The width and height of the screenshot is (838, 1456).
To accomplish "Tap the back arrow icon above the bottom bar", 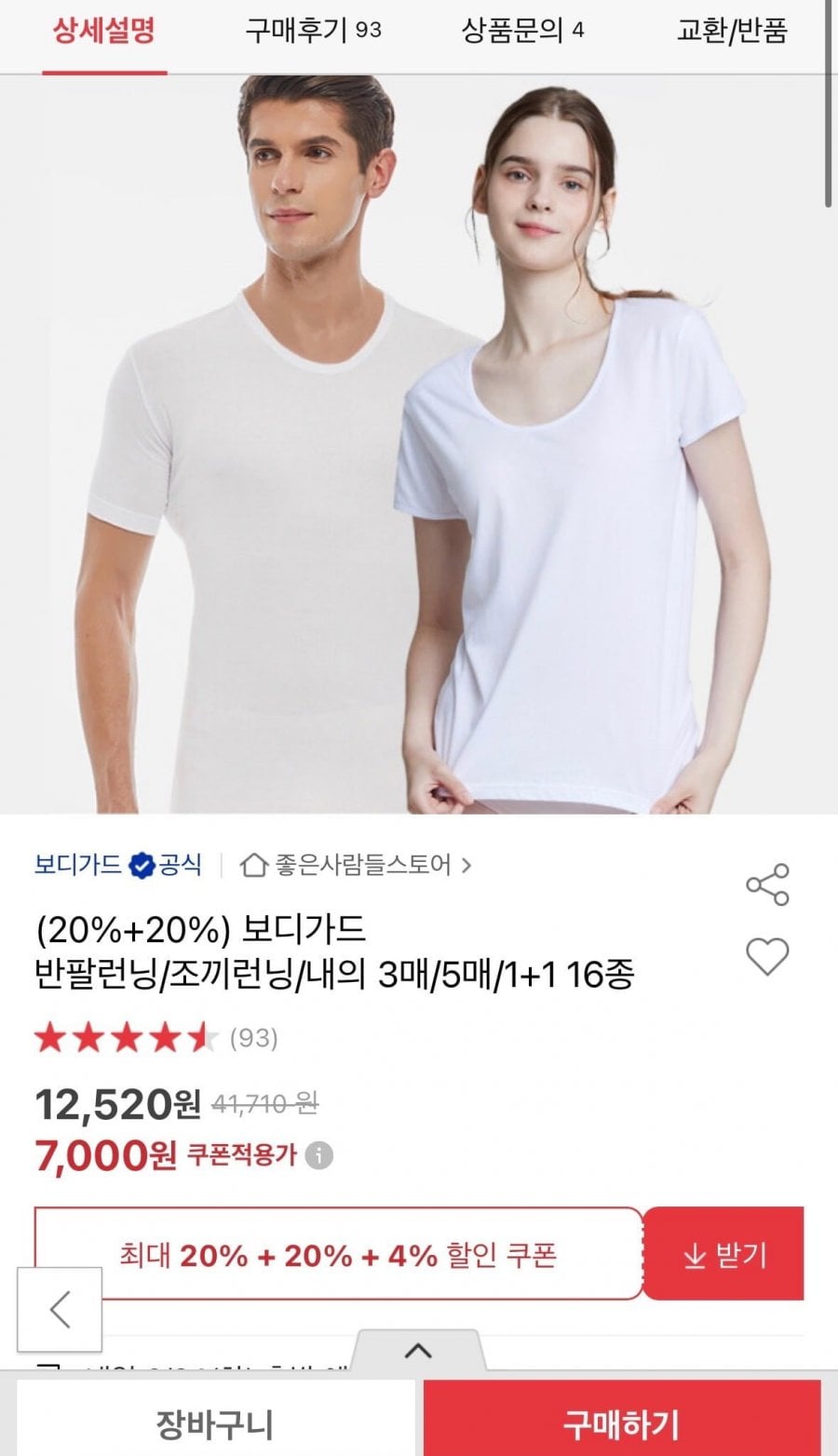I will click(x=59, y=1309).
